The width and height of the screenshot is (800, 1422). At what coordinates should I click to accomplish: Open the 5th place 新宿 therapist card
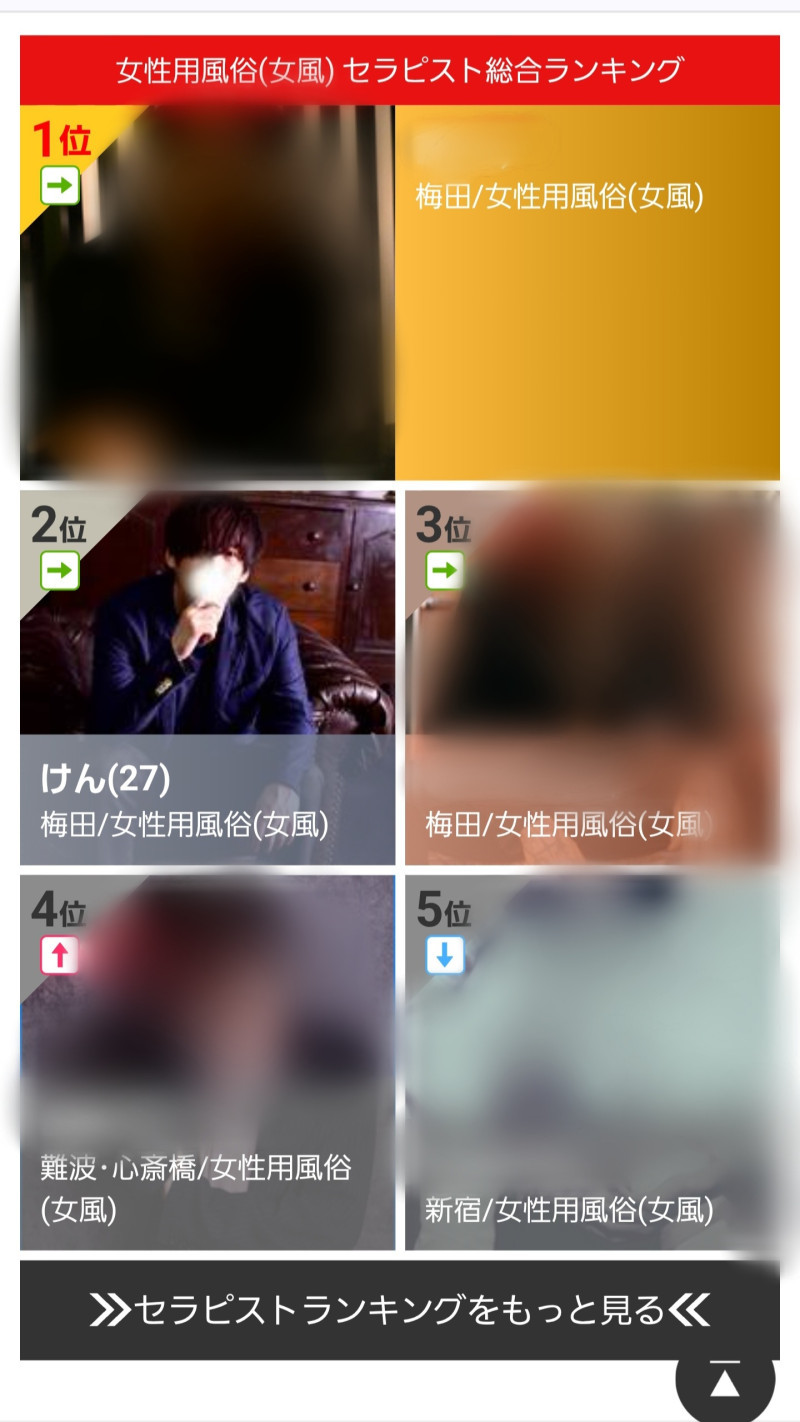592,1062
